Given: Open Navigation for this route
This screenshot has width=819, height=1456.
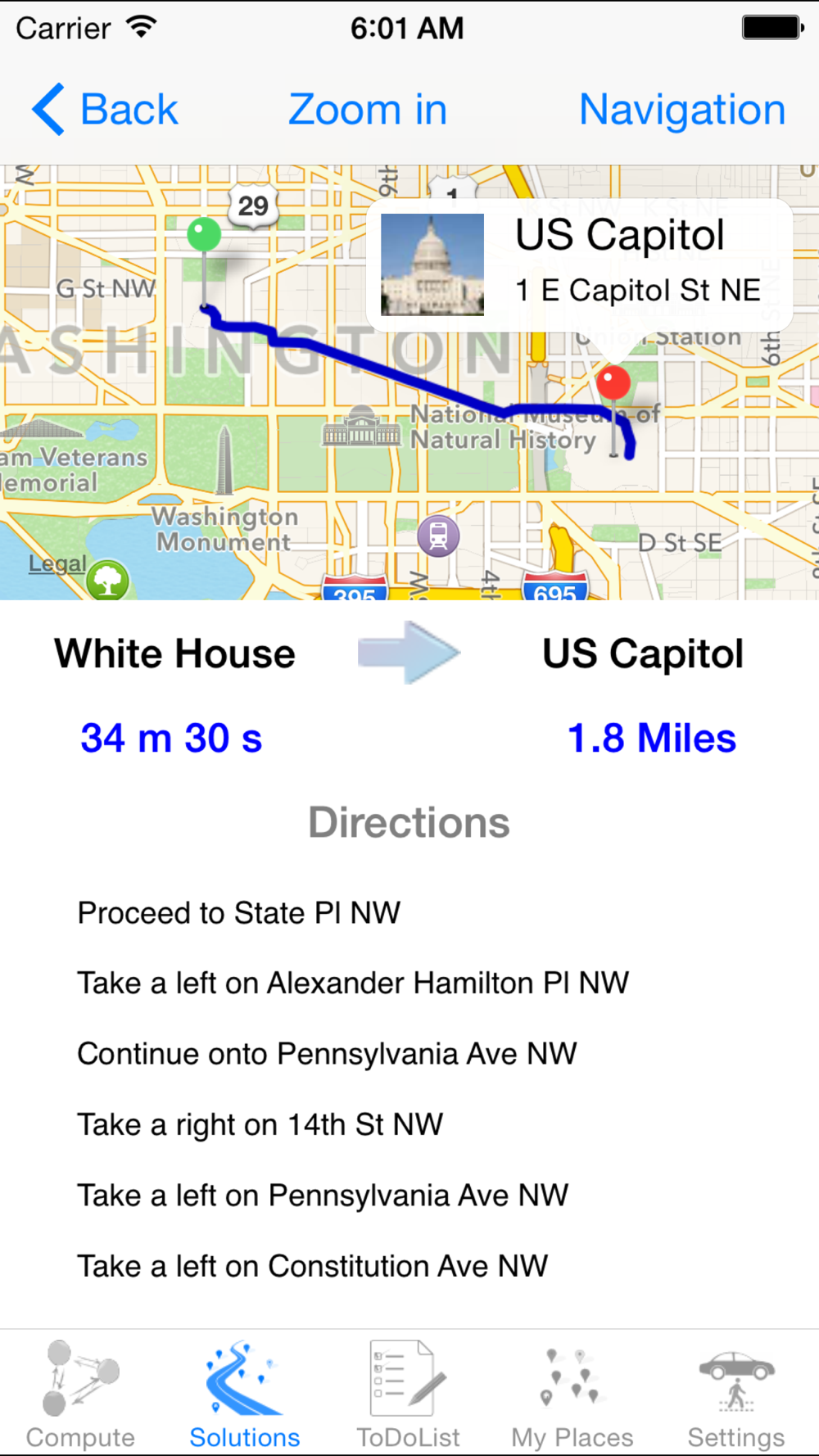Looking at the screenshot, I should (682, 110).
